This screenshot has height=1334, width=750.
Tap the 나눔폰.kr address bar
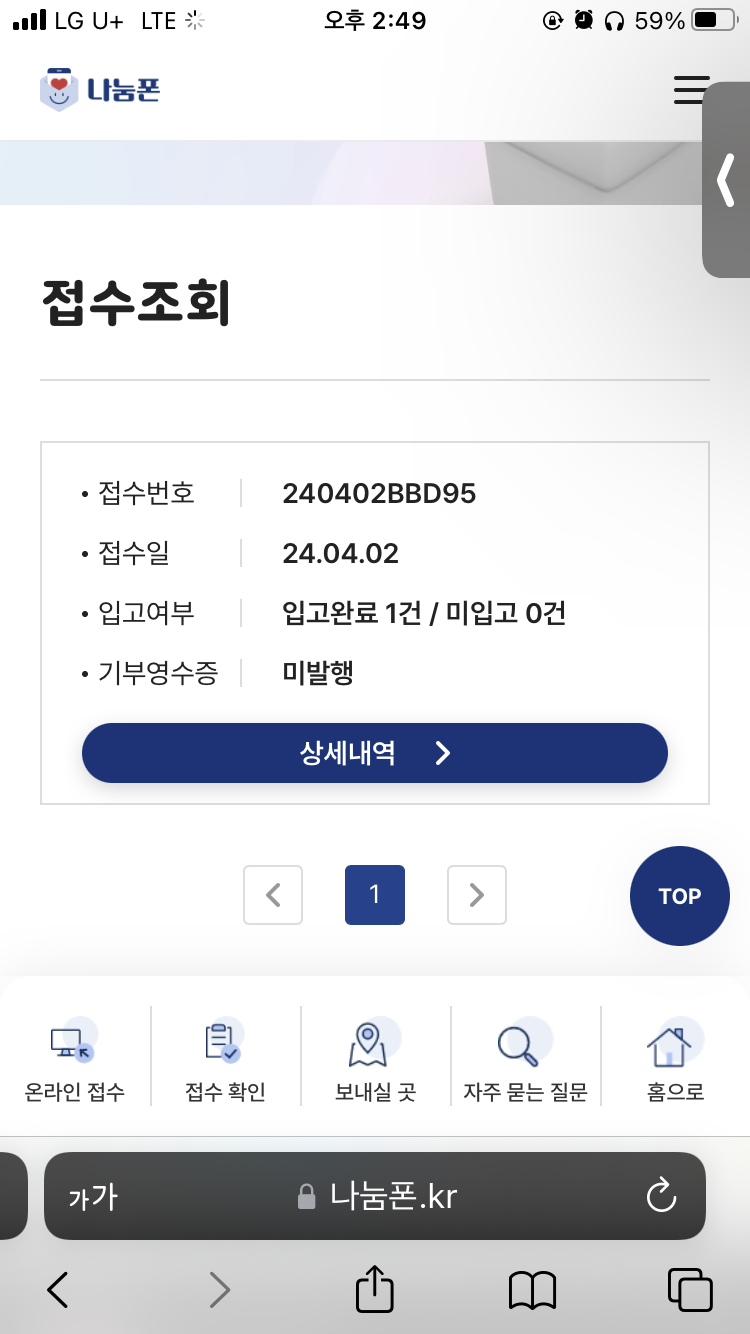pyautogui.click(x=378, y=1196)
